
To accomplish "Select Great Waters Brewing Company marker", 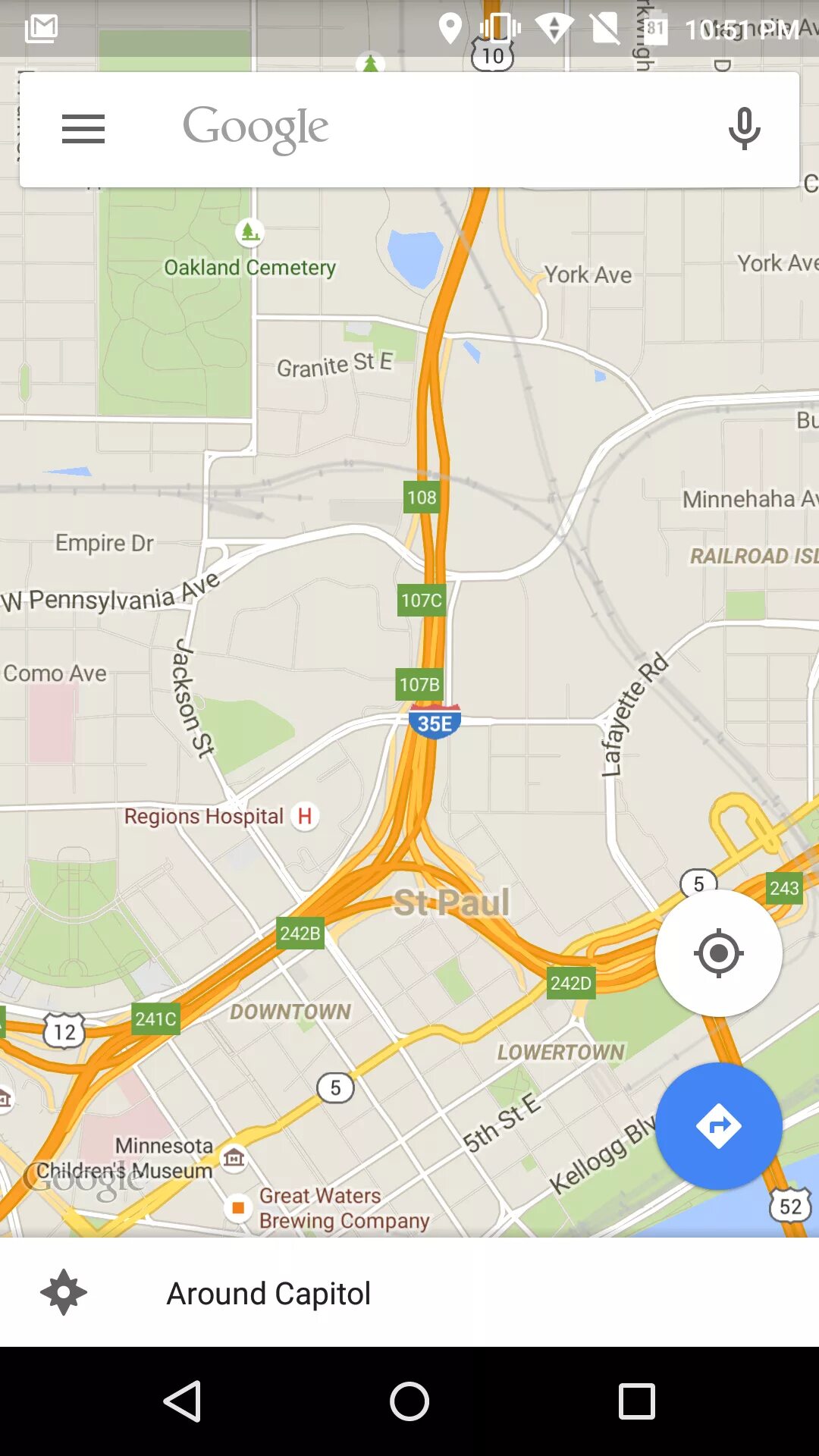I will 238,1207.
